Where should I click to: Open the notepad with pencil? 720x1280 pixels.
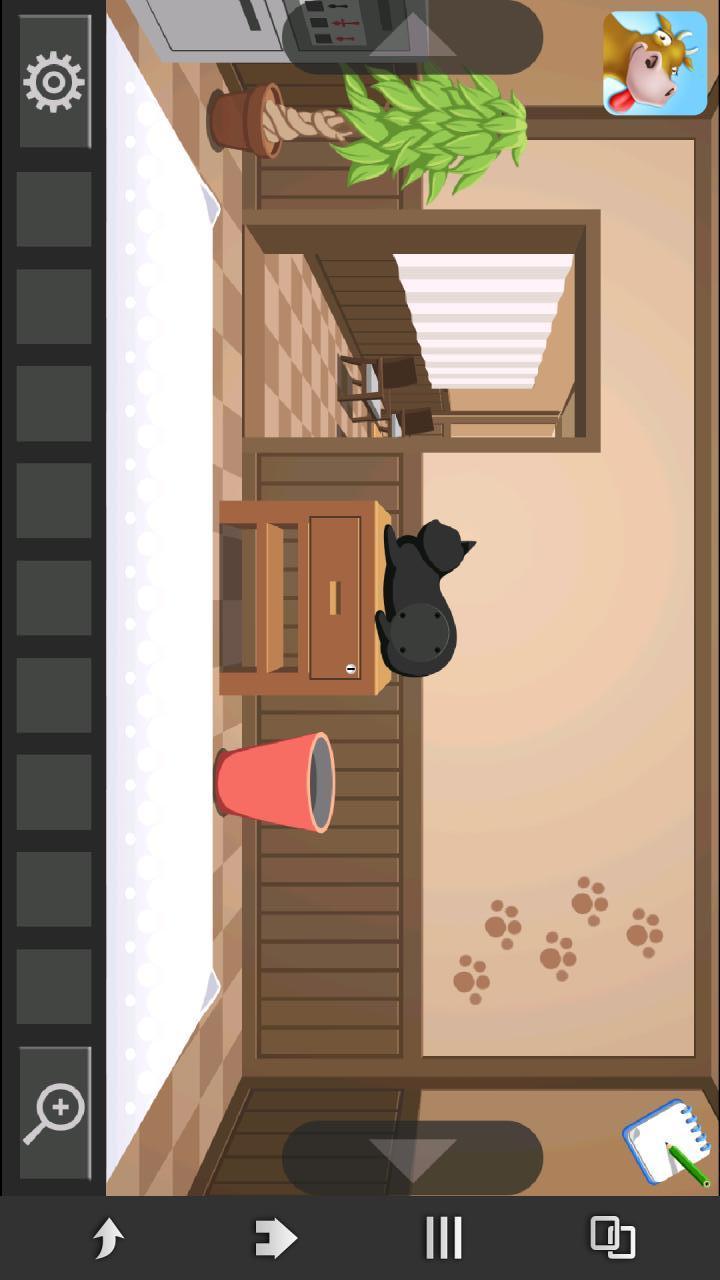667,1142
